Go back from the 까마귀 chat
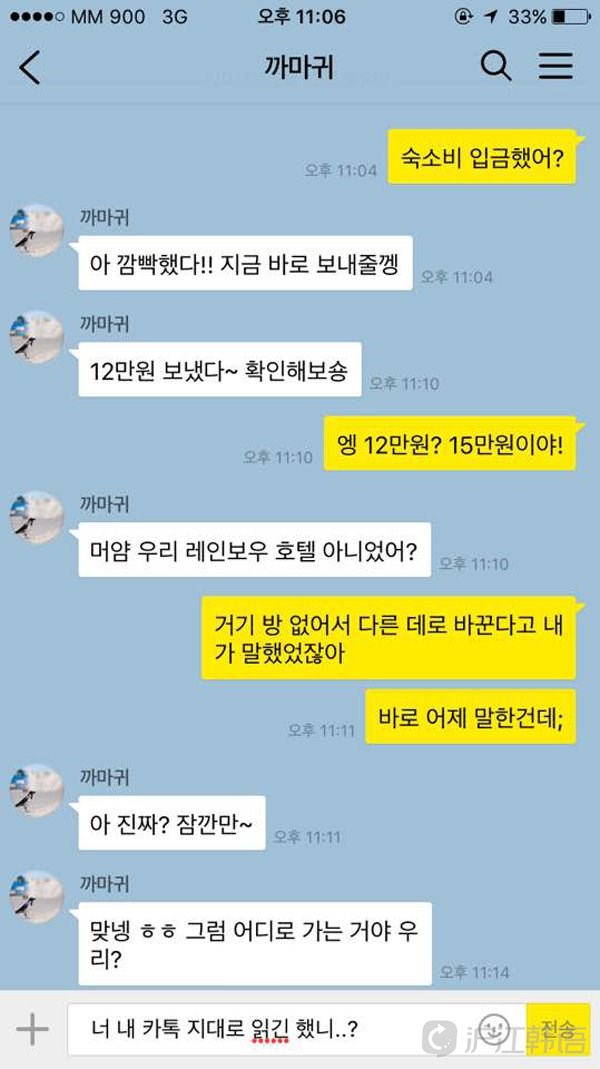 coord(30,67)
